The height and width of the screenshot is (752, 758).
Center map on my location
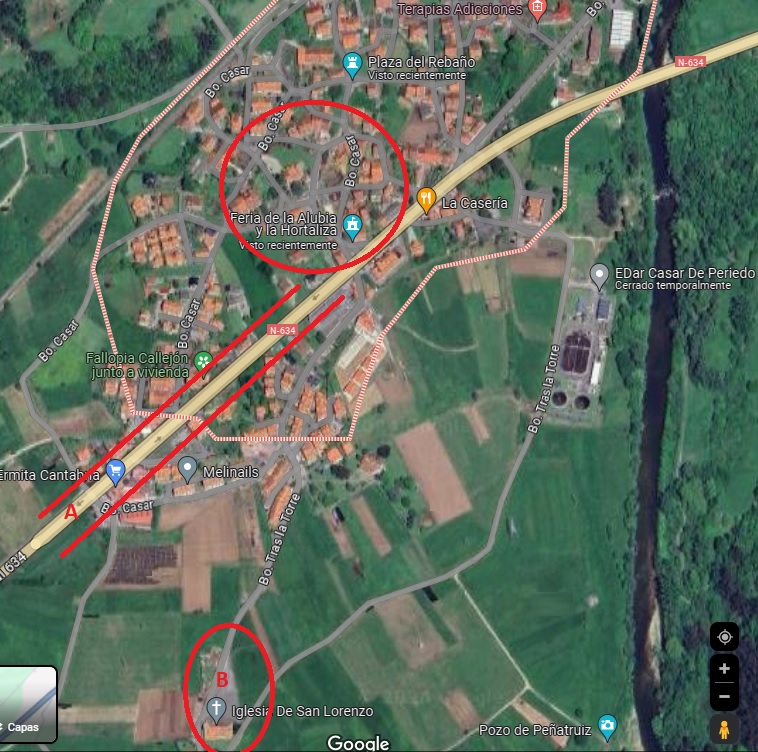725,636
